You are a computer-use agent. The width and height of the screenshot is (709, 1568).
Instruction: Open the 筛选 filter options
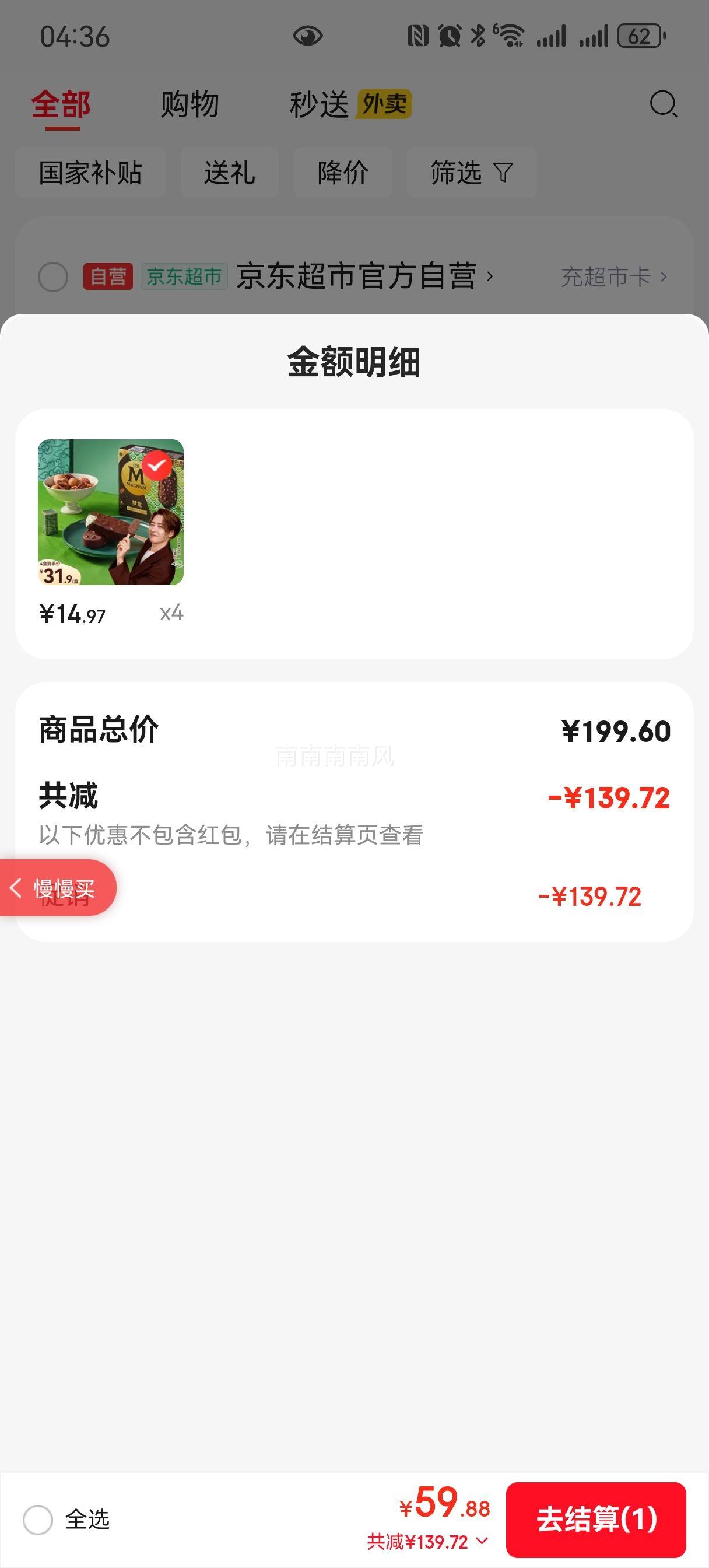point(471,173)
